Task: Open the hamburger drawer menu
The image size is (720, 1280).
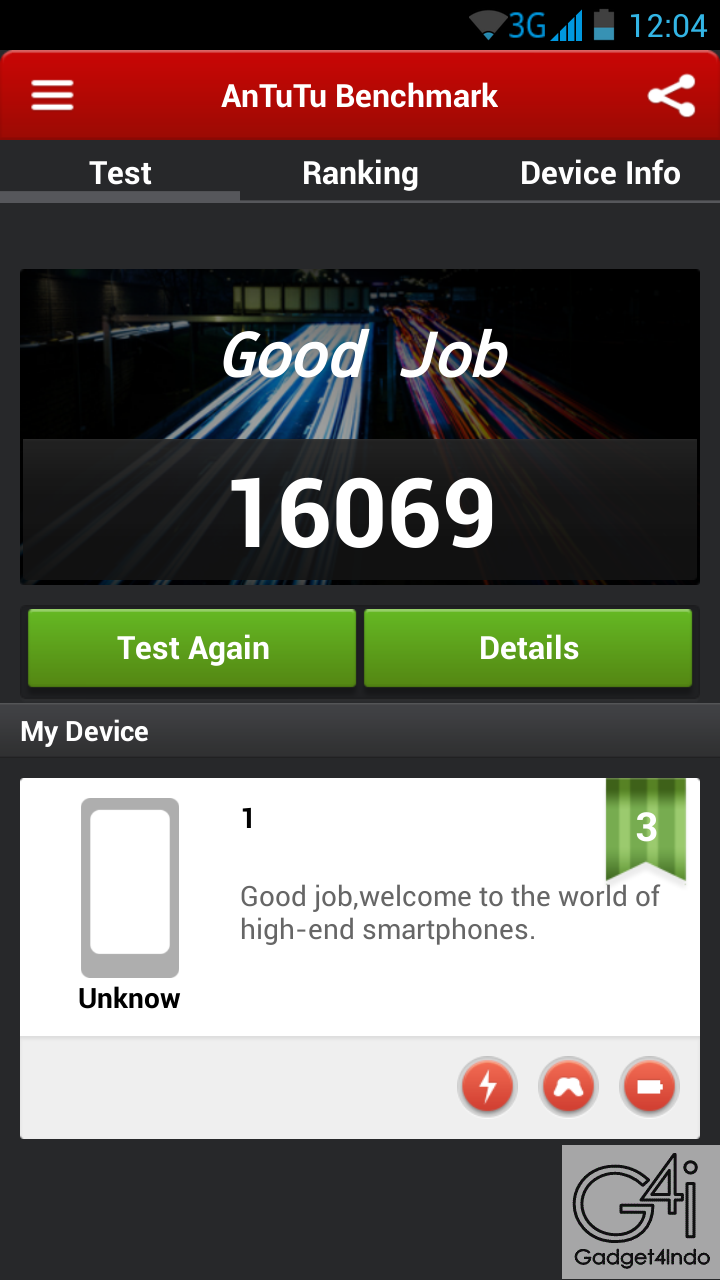Action: coord(52,96)
